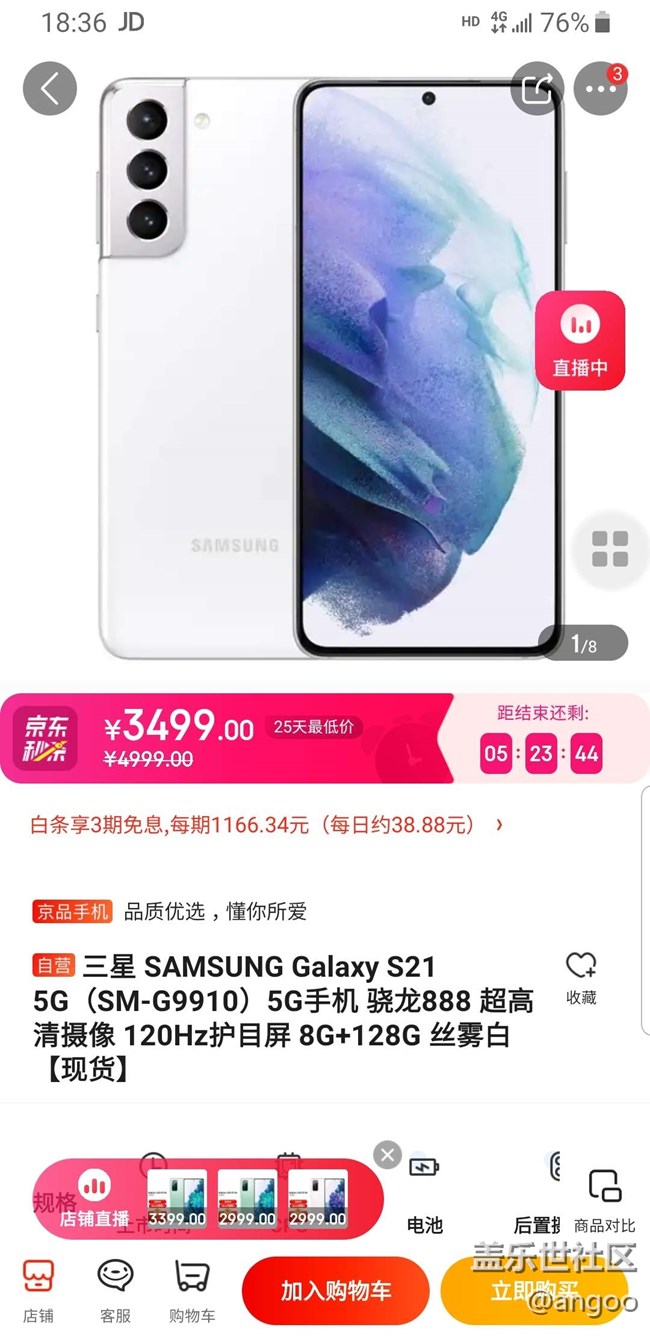Image resolution: width=650 pixels, height=1336 pixels.
Task: Tap 加入购物车 to add to cart
Action: (x=335, y=1291)
